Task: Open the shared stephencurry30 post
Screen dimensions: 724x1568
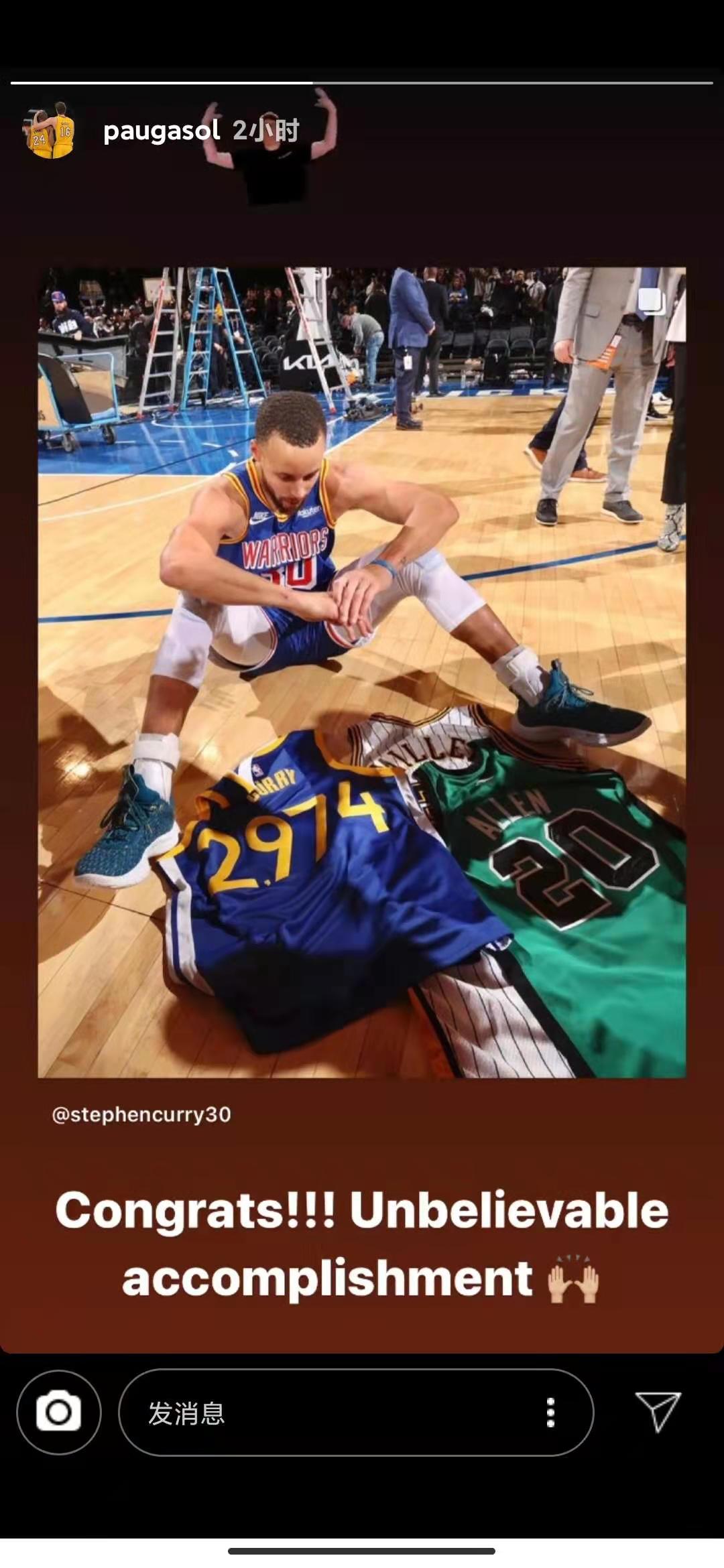Action: pyautogui.click(x=361, y=672)
